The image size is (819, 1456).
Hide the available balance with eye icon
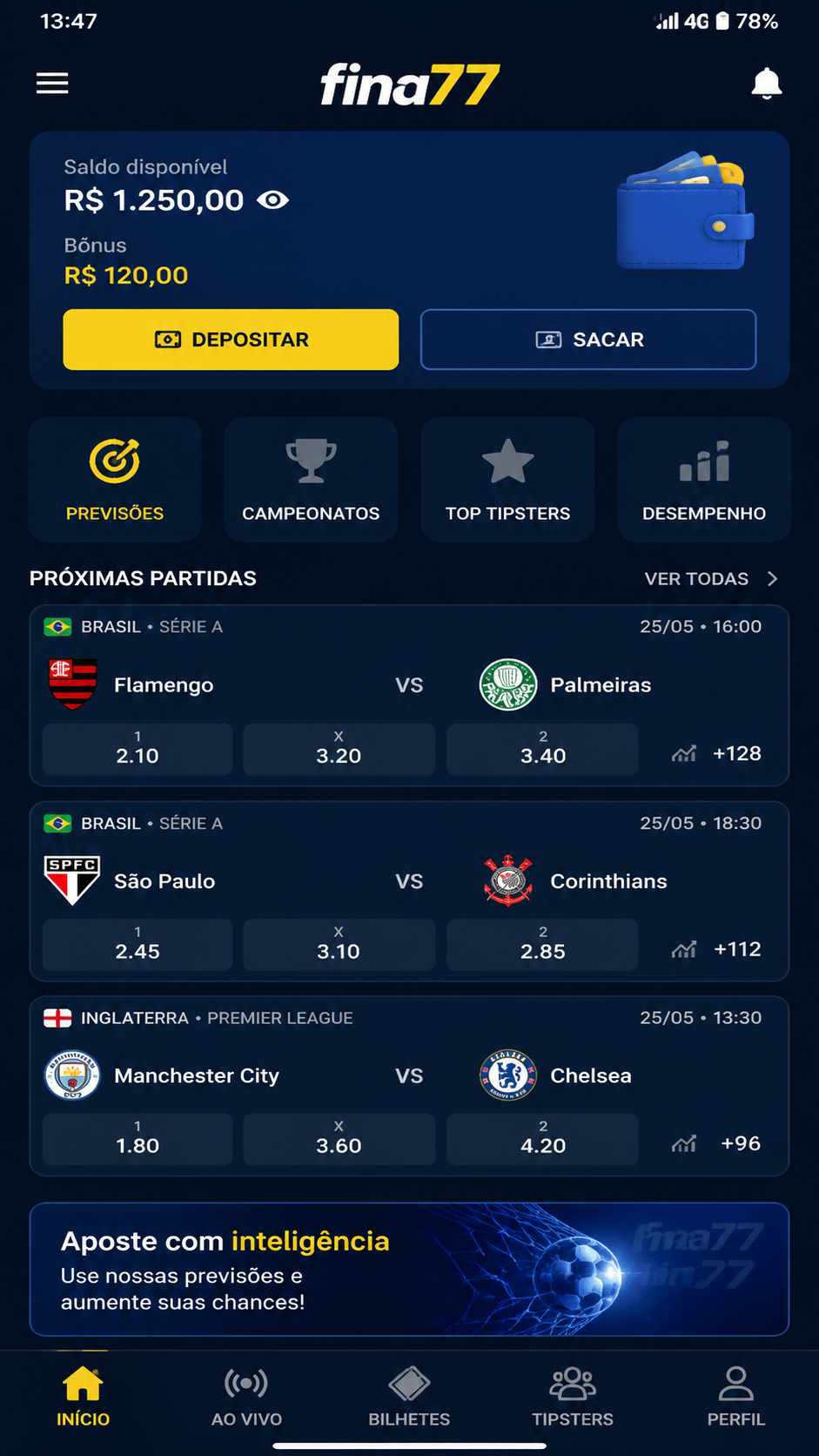pos(272,200)
